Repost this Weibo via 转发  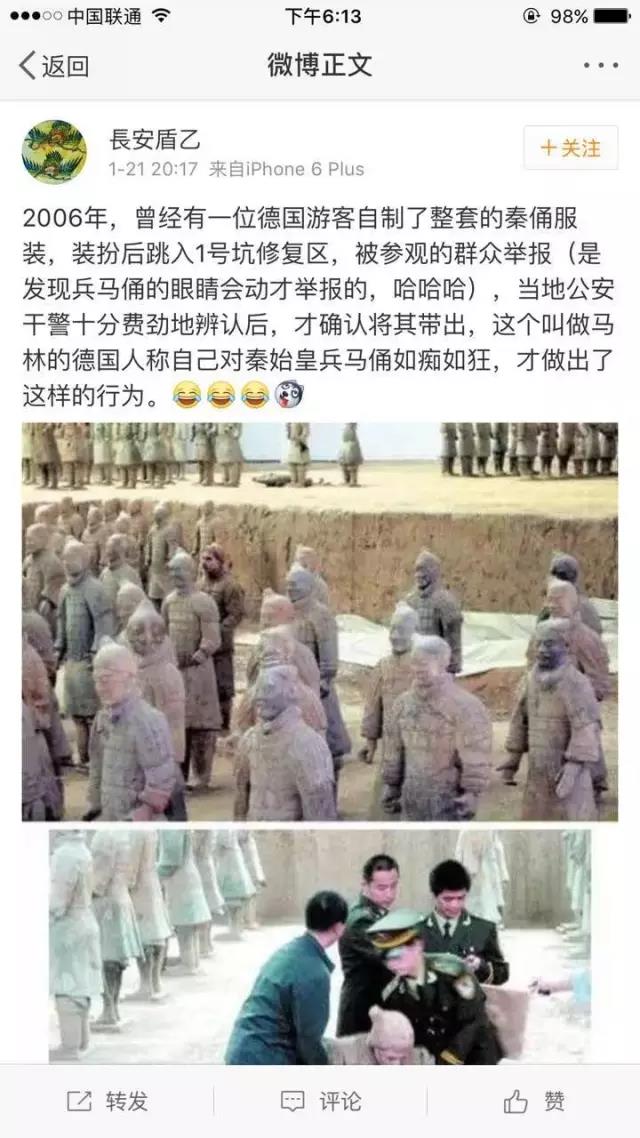coord(107,1101)
